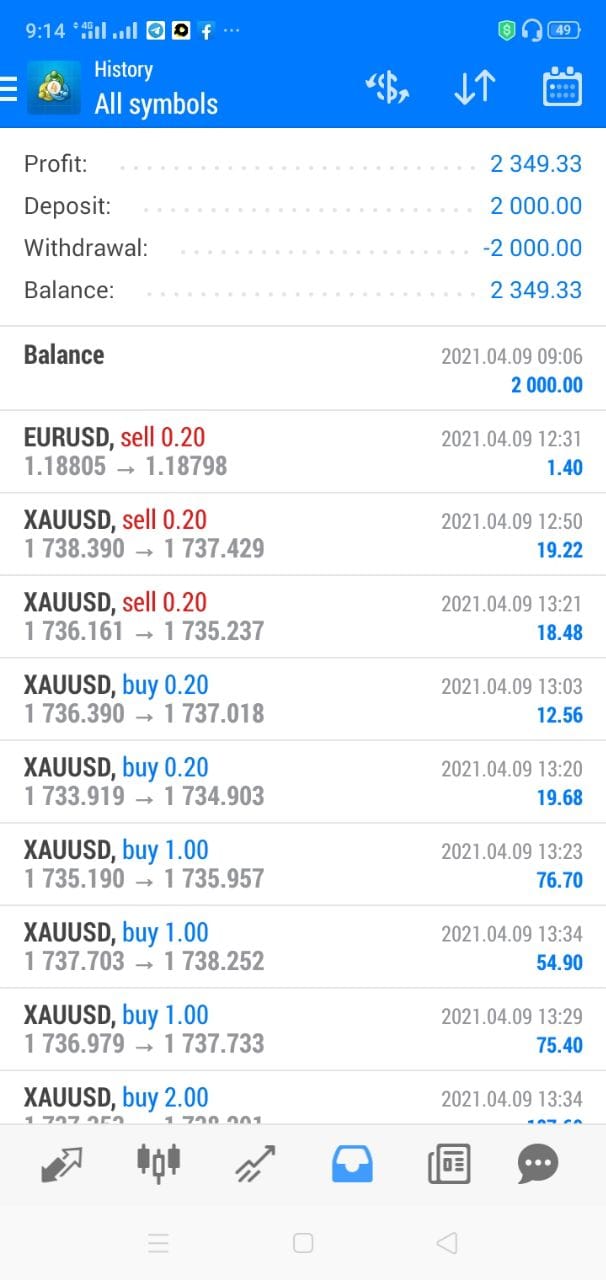Go back with the system back button
The image size is (606, 1280).
[447, 1243]
